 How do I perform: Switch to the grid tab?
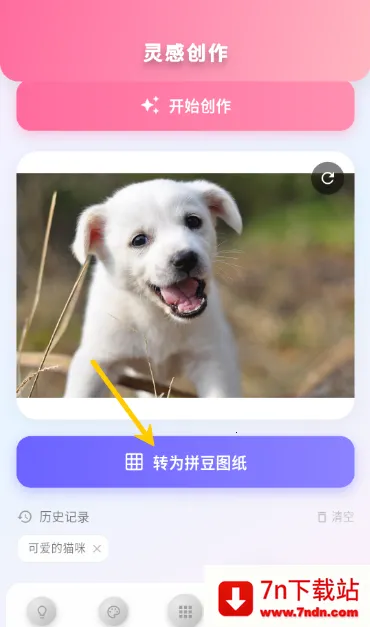pyautogui.click(x=185, y=611)
